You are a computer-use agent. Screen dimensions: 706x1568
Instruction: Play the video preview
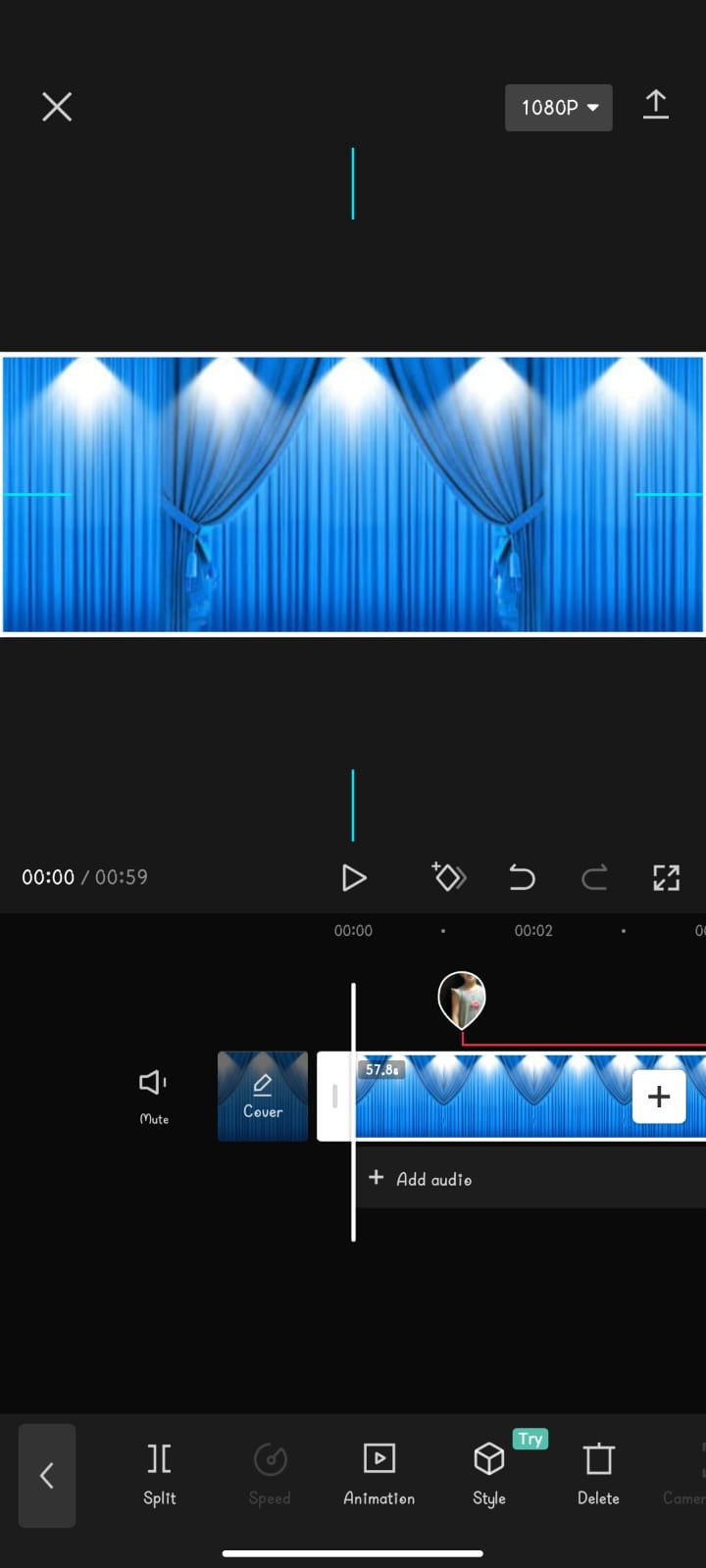(353, 877)
